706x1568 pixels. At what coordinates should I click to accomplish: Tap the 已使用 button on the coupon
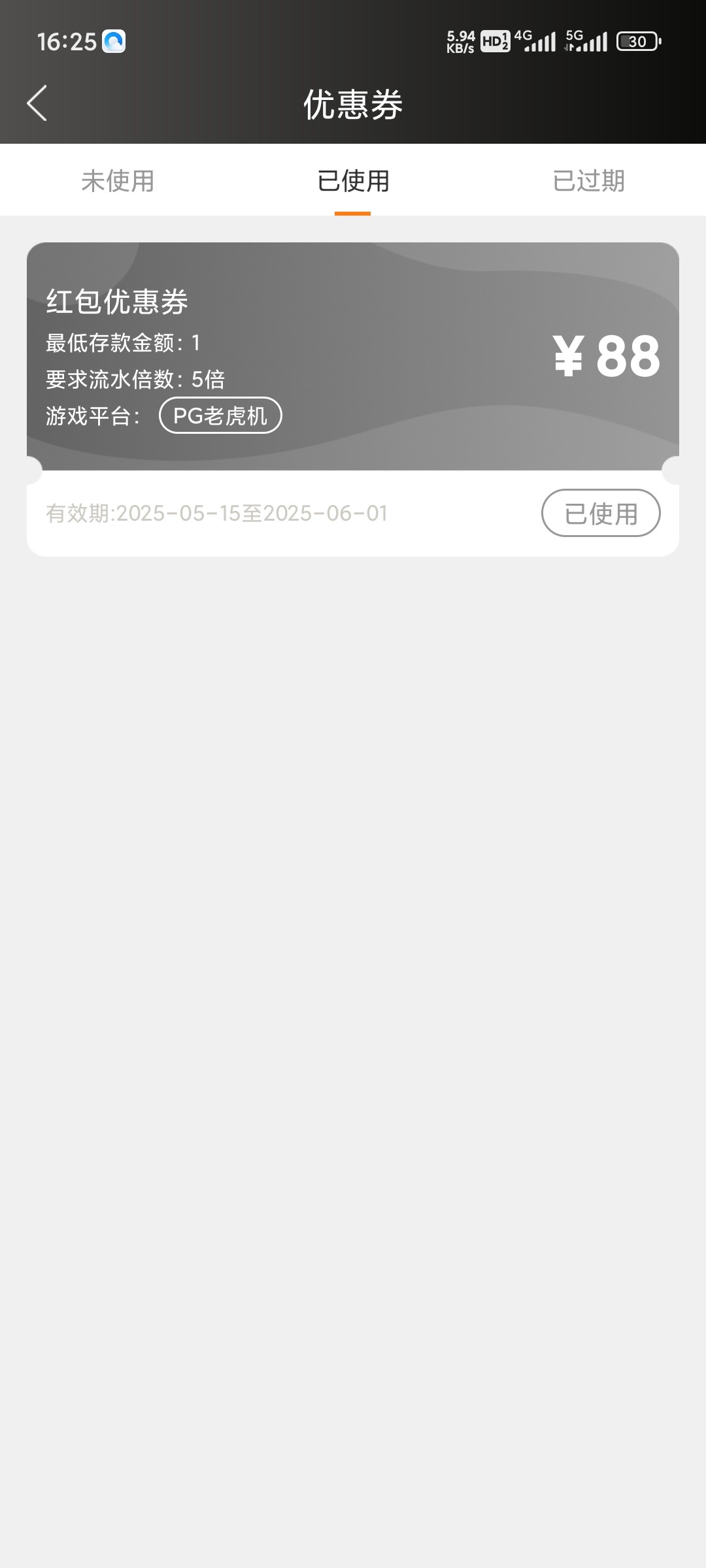(601, 514)
